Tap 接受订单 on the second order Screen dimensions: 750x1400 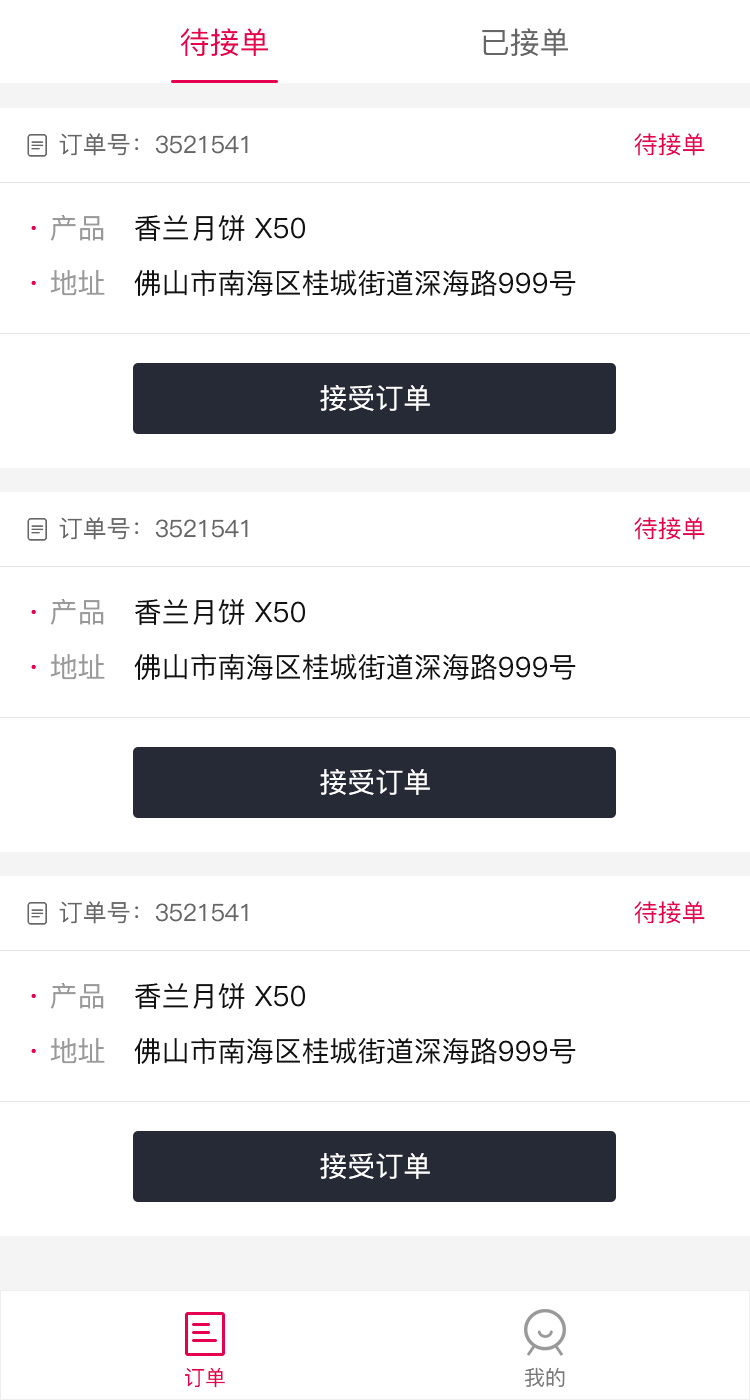click(374, 782)
